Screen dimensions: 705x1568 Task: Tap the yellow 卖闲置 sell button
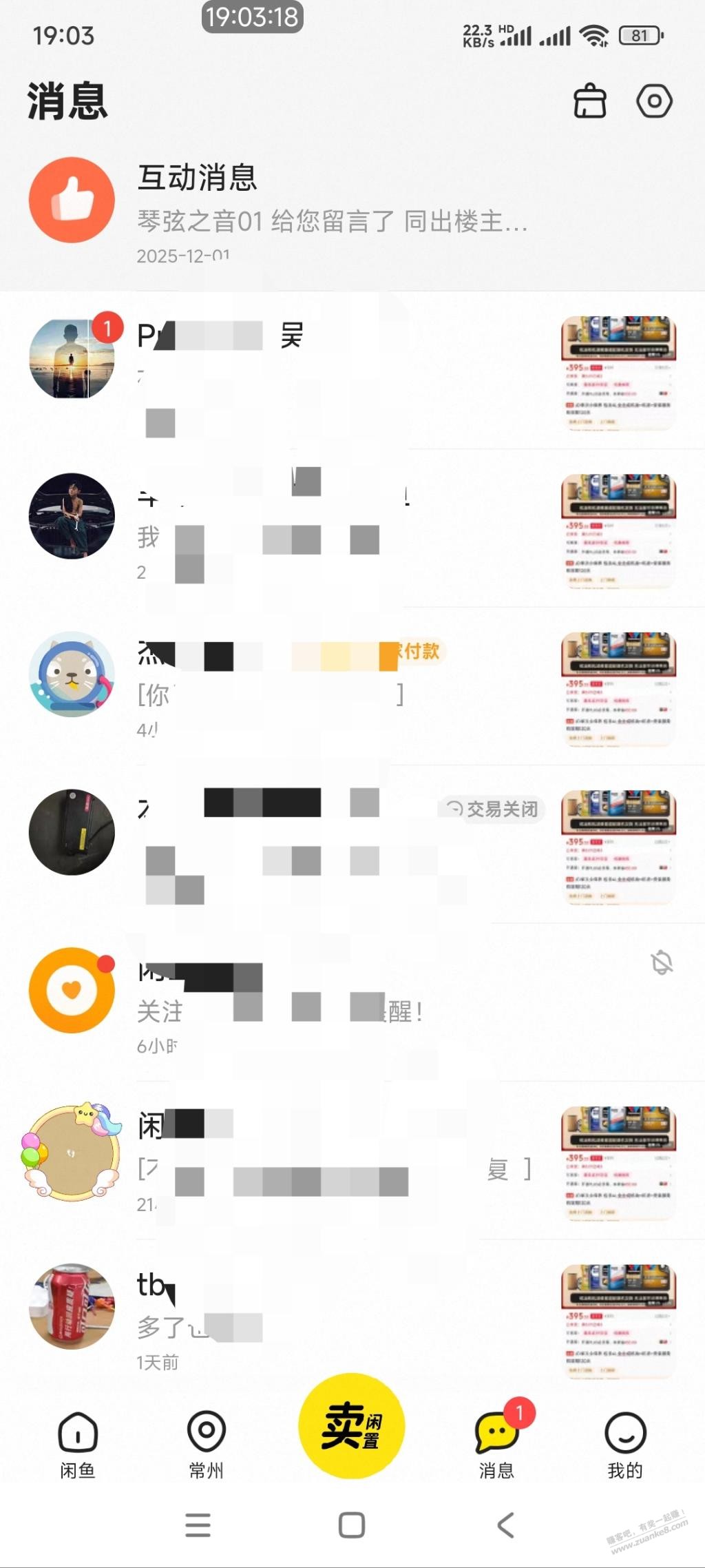coord(351,1426)
